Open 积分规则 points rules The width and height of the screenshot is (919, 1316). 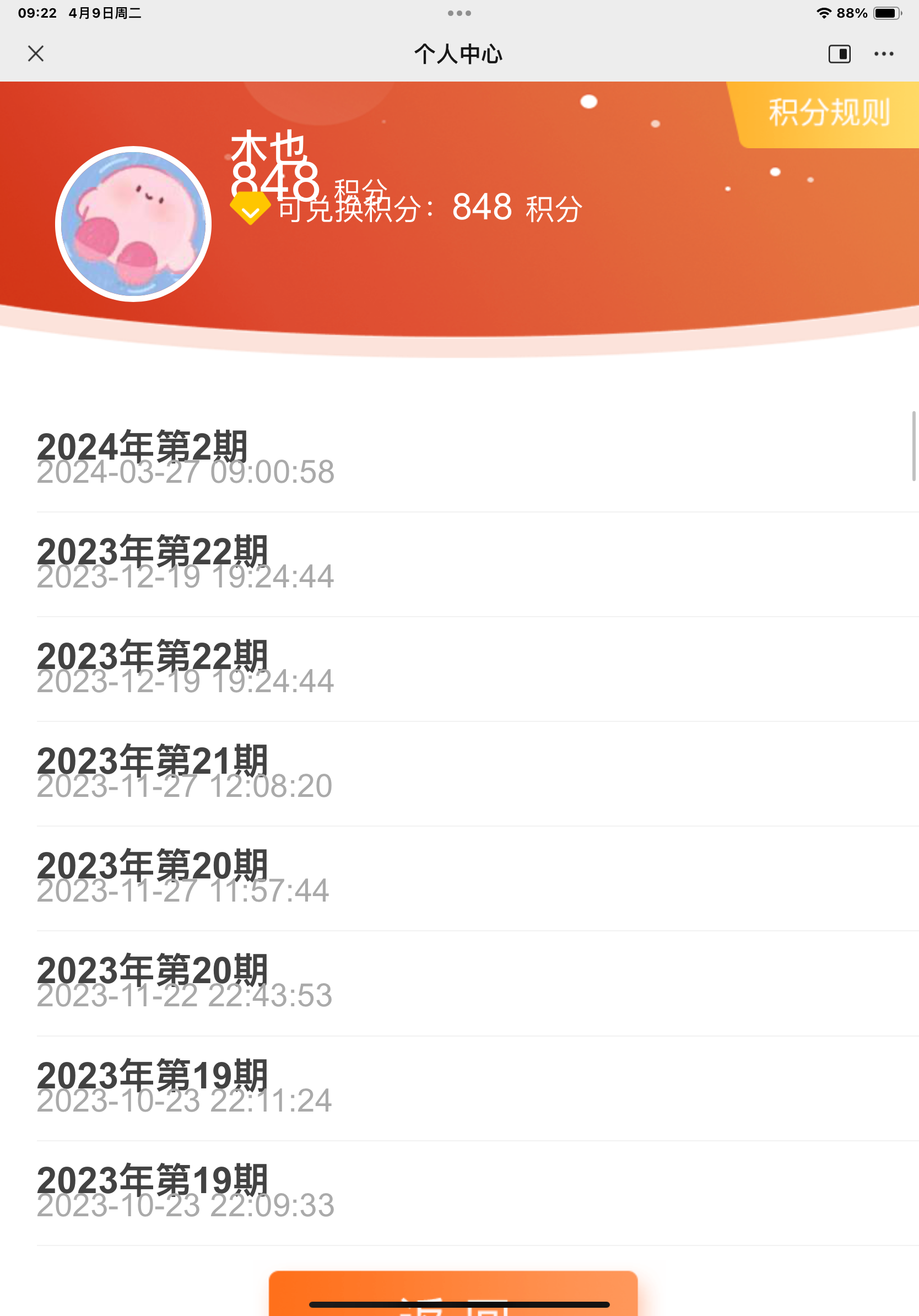tap(827, 114)
